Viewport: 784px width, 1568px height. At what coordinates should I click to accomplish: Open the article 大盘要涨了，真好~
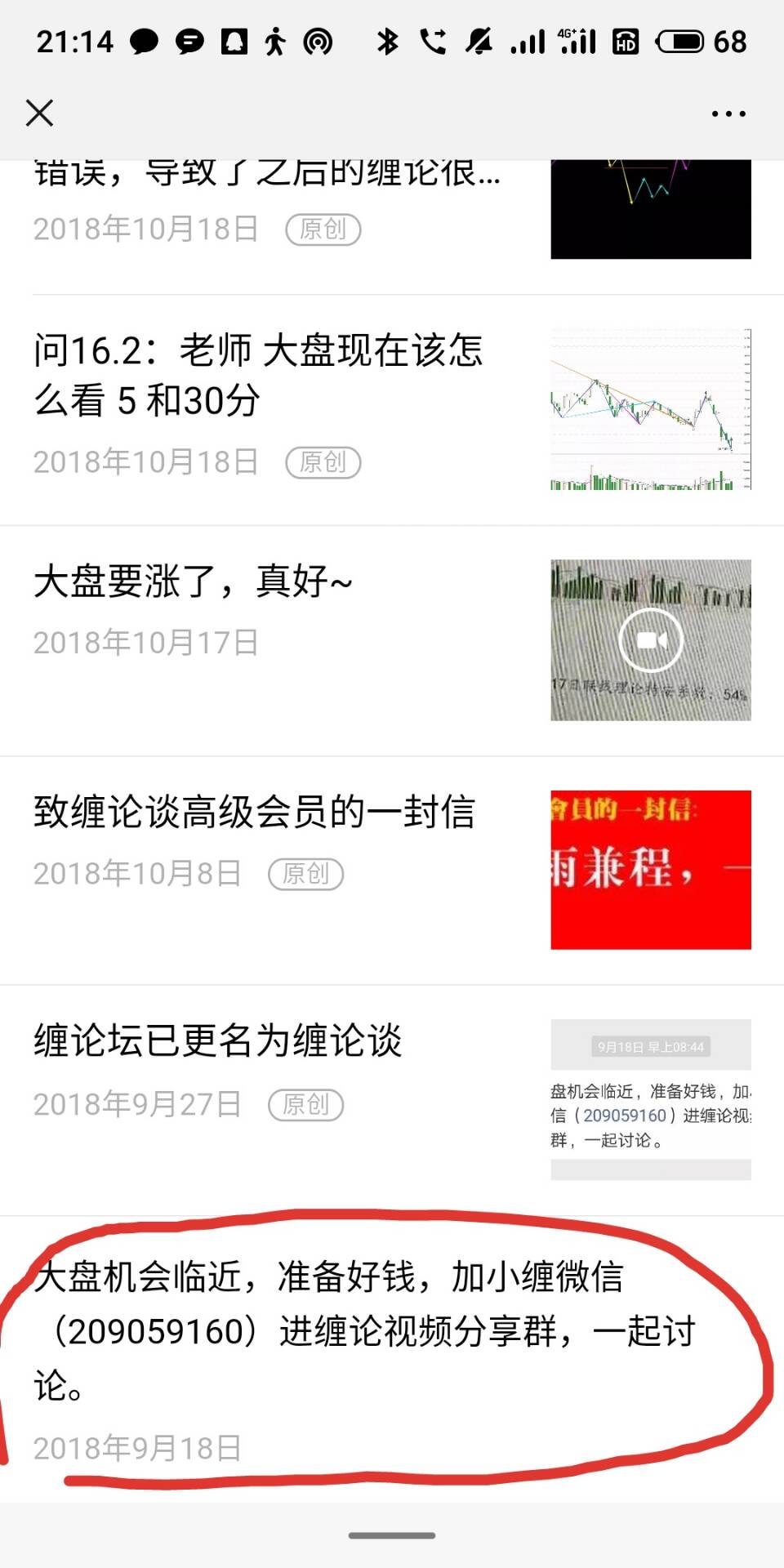tap(193, 581)
